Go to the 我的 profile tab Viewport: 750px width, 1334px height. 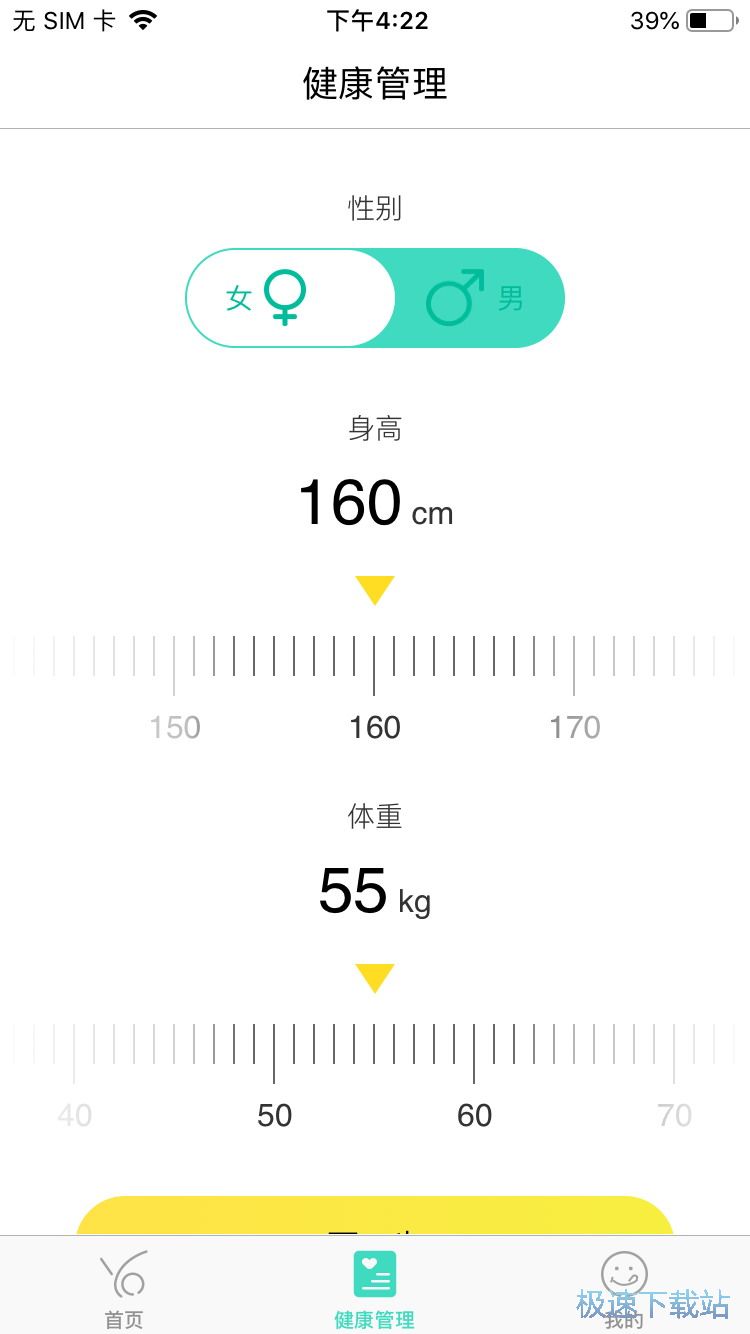pos(624,1288)
